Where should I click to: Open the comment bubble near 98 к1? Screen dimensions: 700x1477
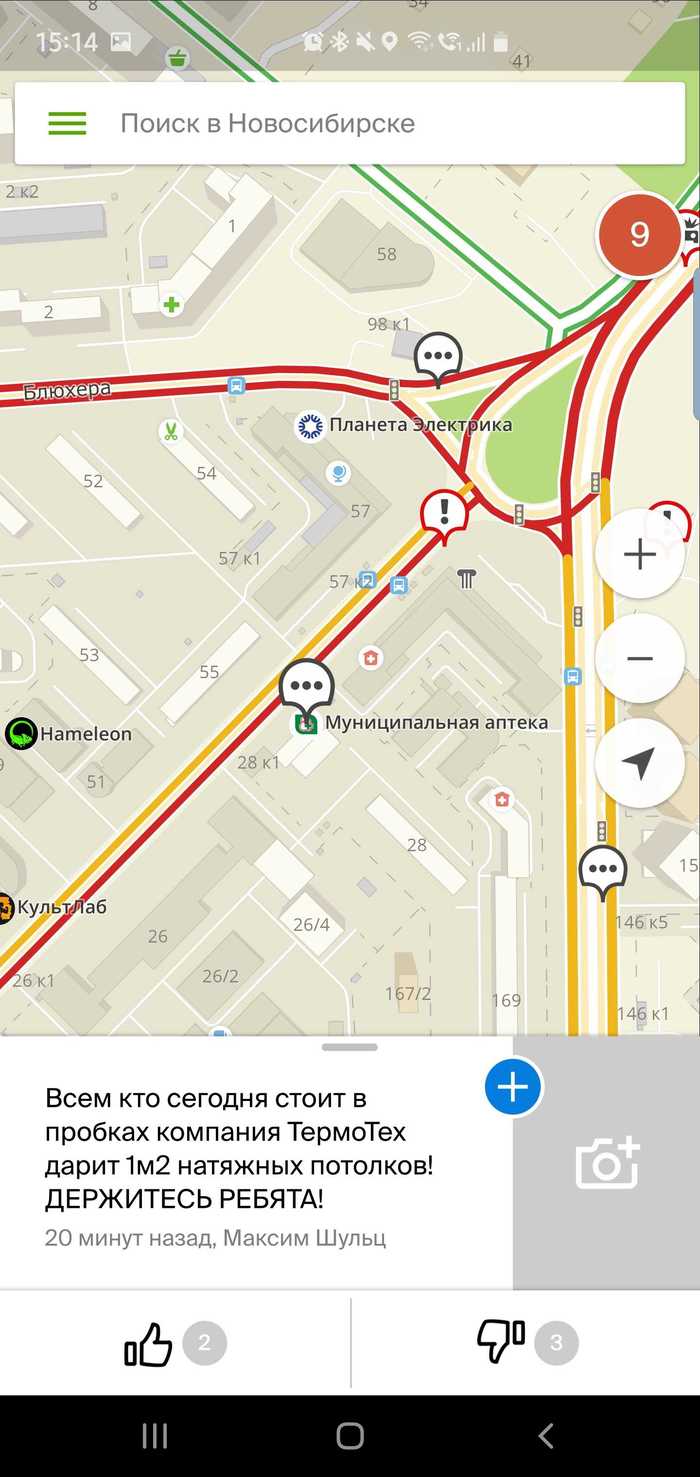[438, 354]
